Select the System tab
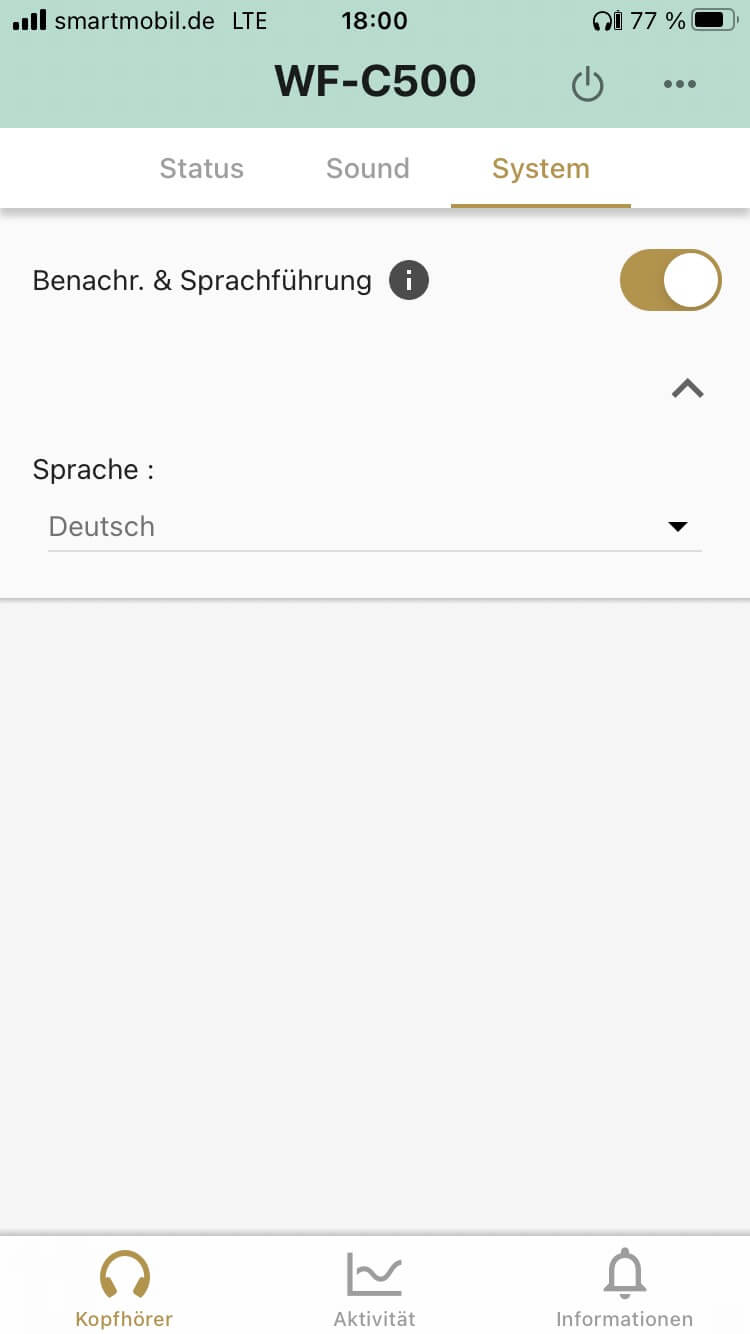The height and width of the screenshot is (1334, 750). tap(540, 168)
